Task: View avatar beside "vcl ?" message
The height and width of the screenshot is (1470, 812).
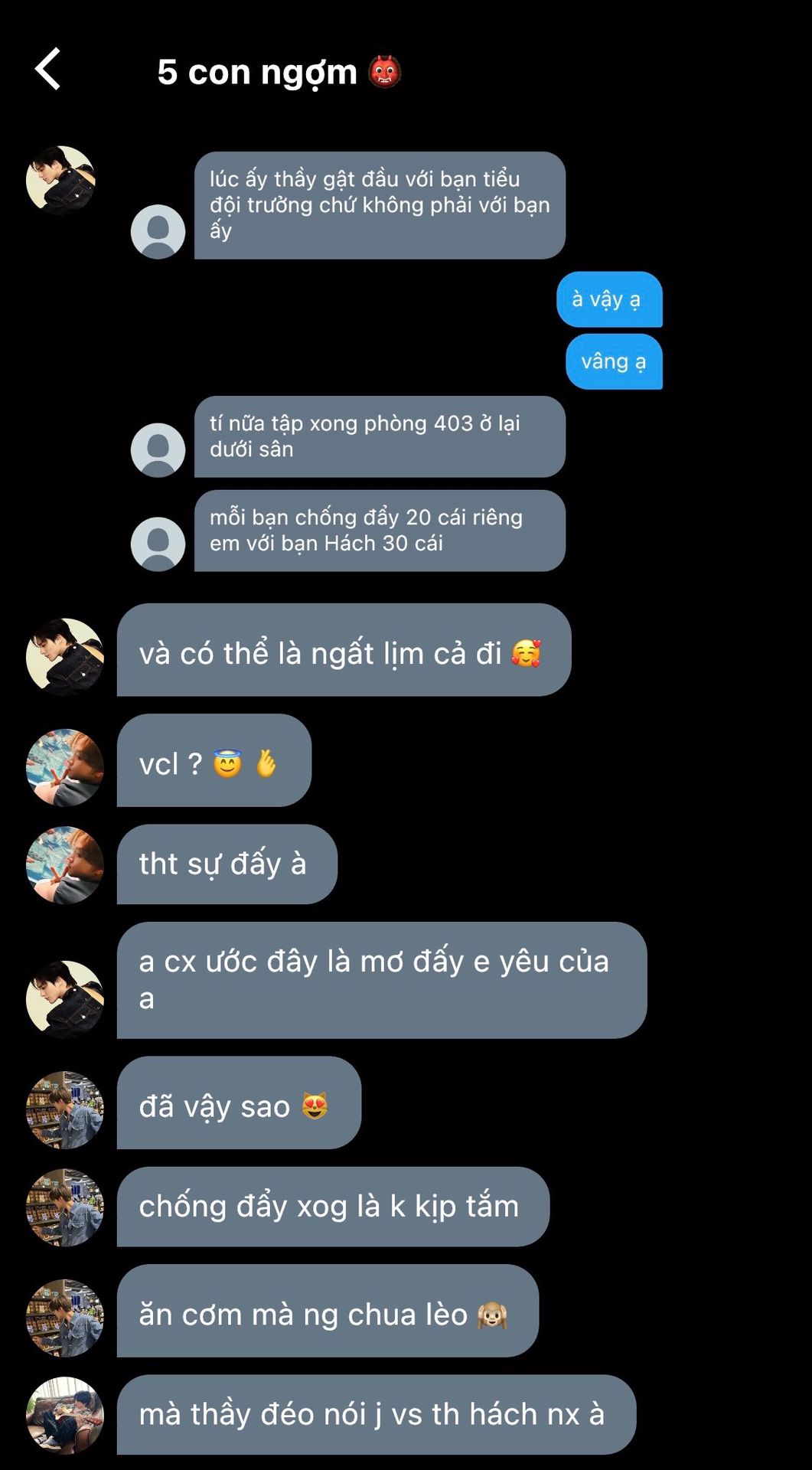Action: pyautogui.click(x=64, y=767)
